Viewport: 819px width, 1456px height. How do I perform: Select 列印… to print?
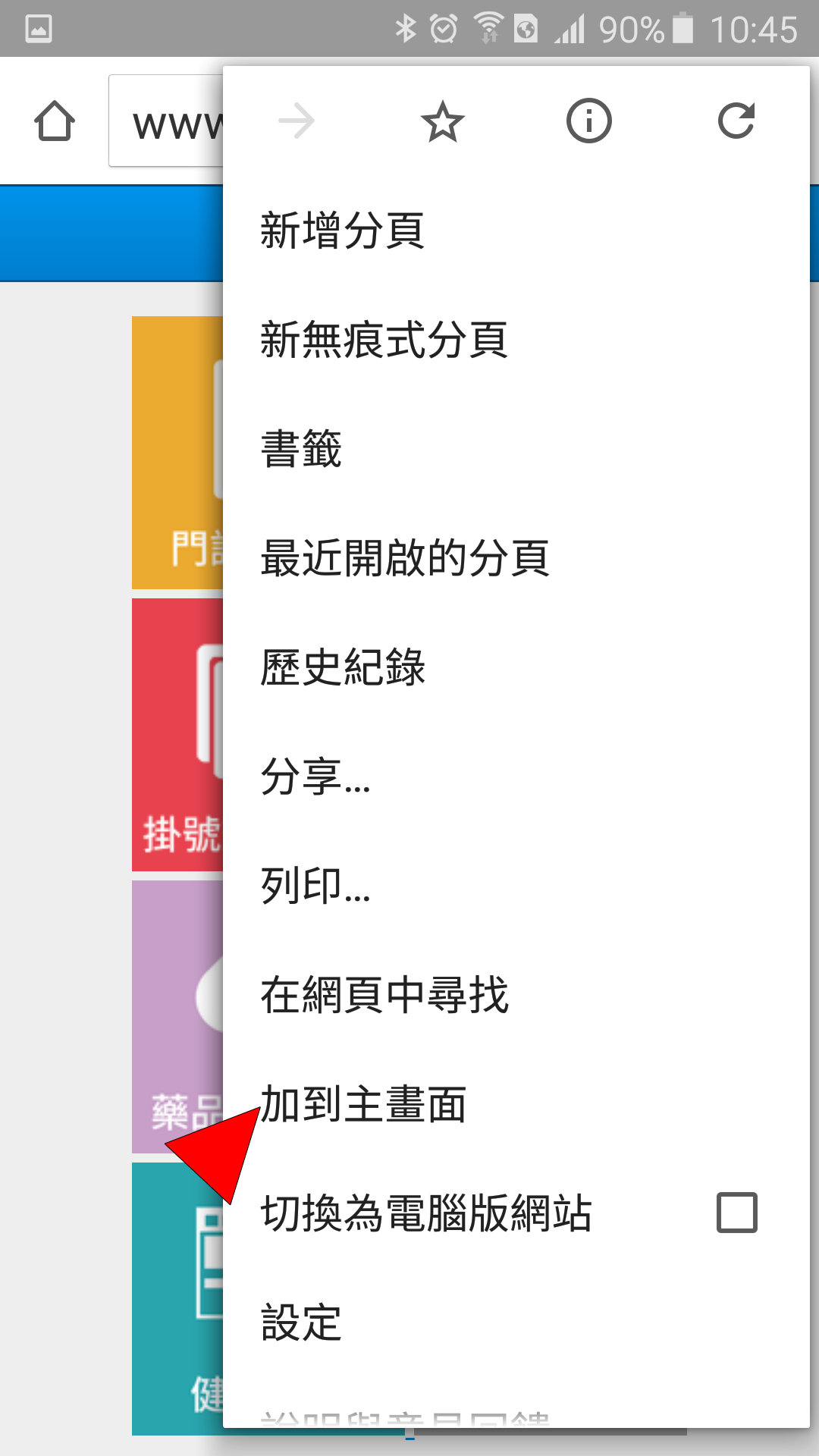[516, 886]
